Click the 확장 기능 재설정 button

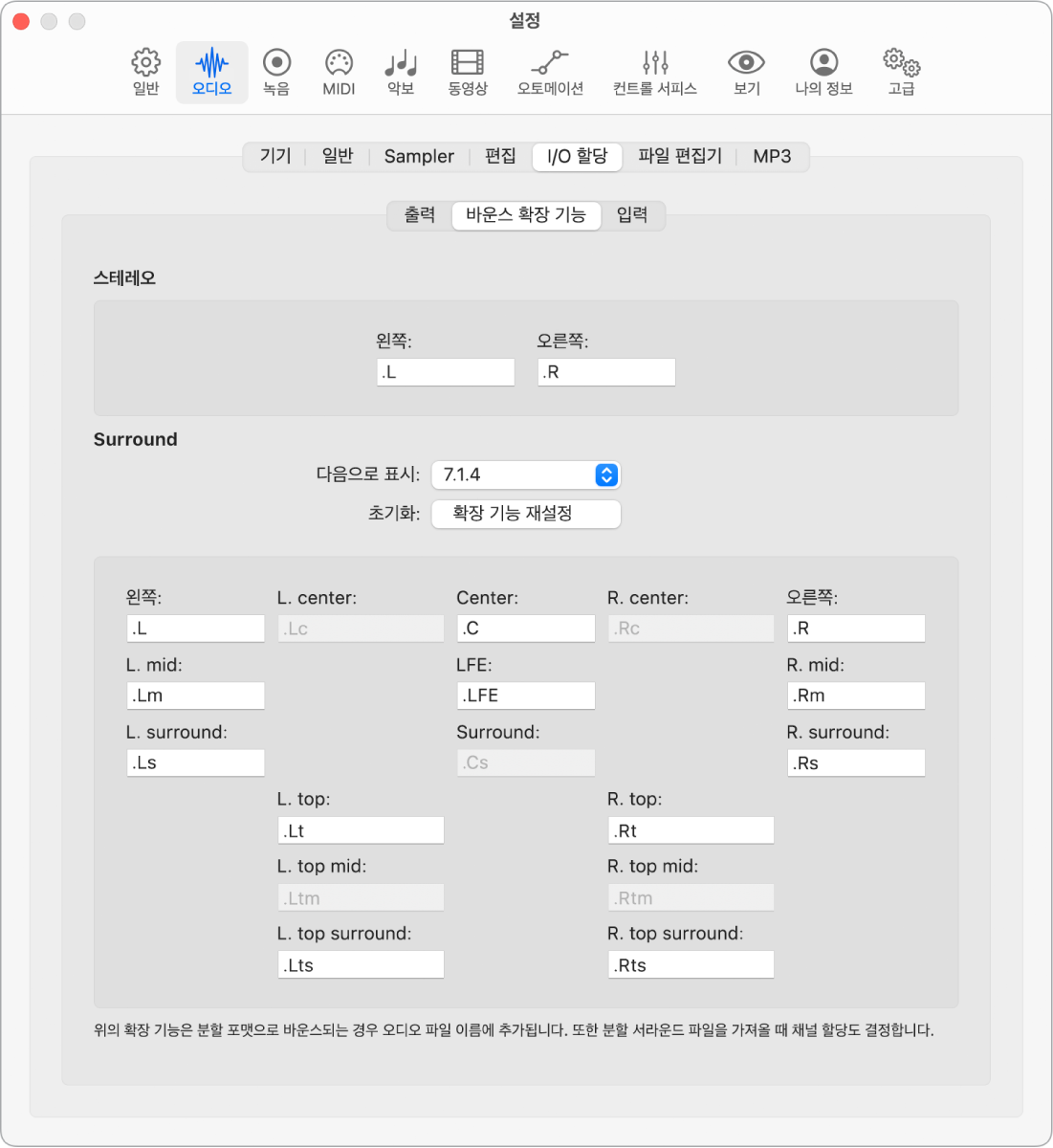(526, 514)
